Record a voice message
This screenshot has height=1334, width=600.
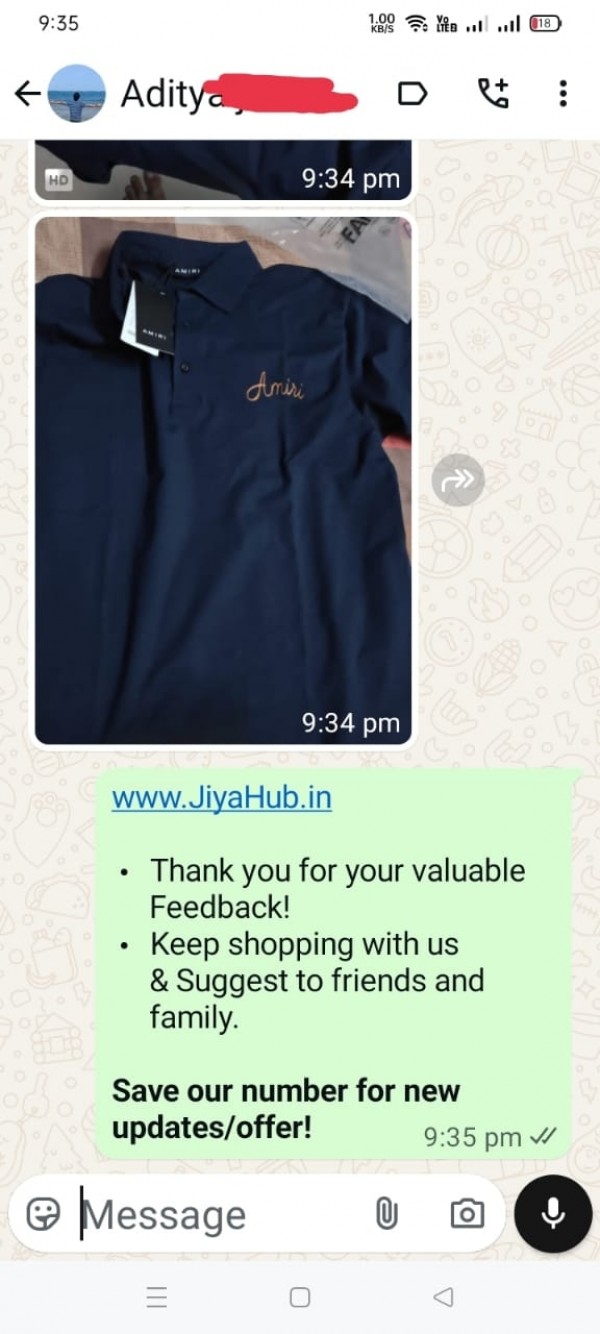[552, 1214]
